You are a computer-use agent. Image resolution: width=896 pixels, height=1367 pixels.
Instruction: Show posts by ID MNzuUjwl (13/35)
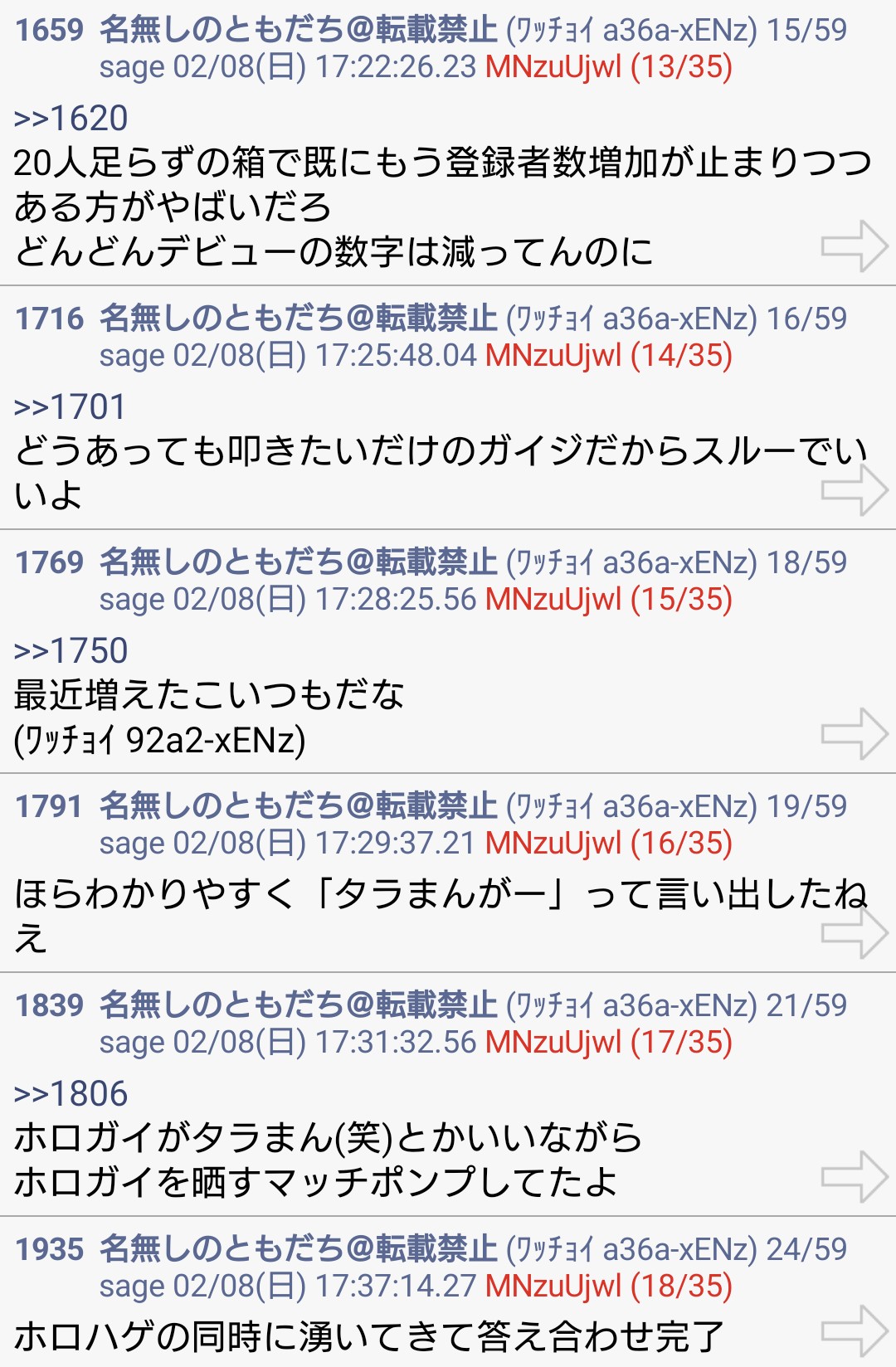pyautogui.click(x=608, y=67)
